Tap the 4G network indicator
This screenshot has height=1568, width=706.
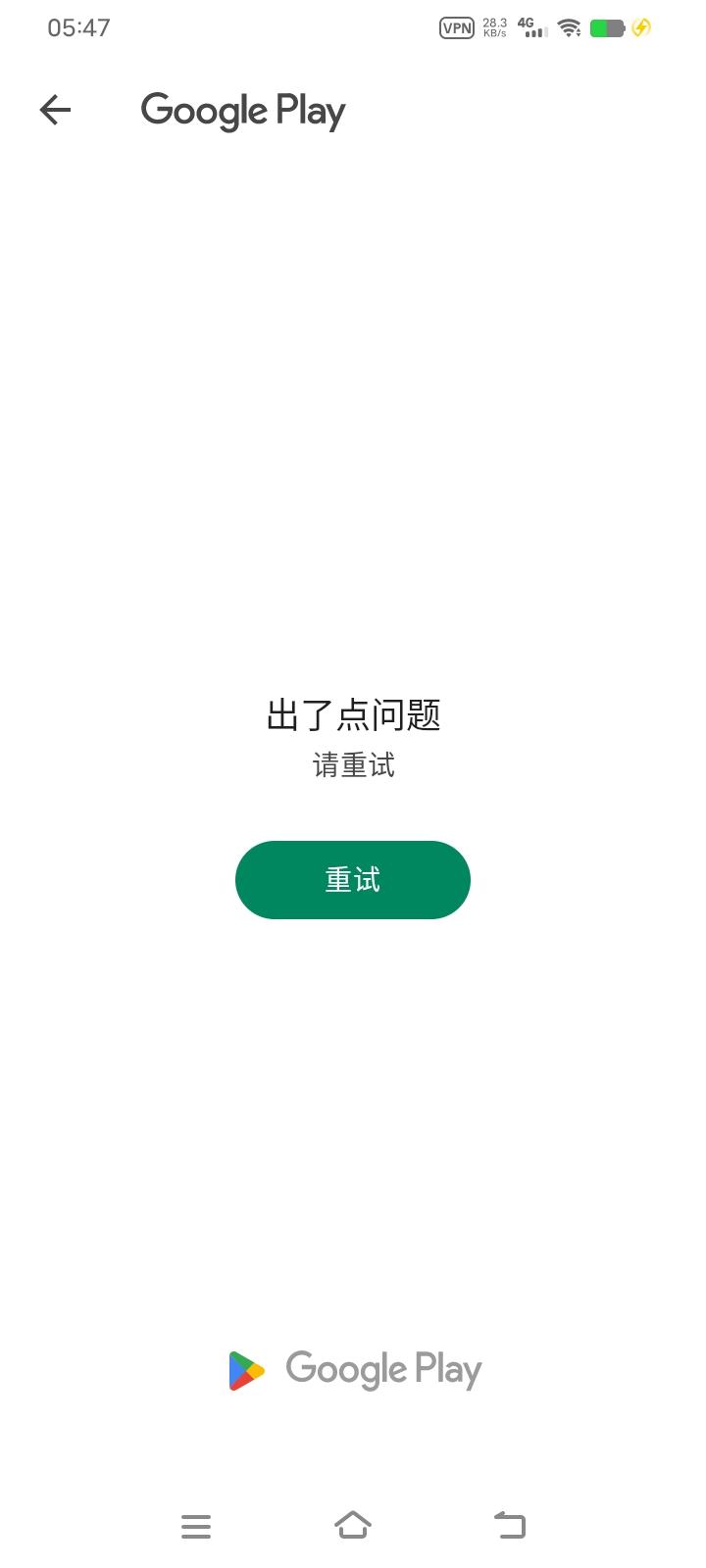click(x=525, y=22)
